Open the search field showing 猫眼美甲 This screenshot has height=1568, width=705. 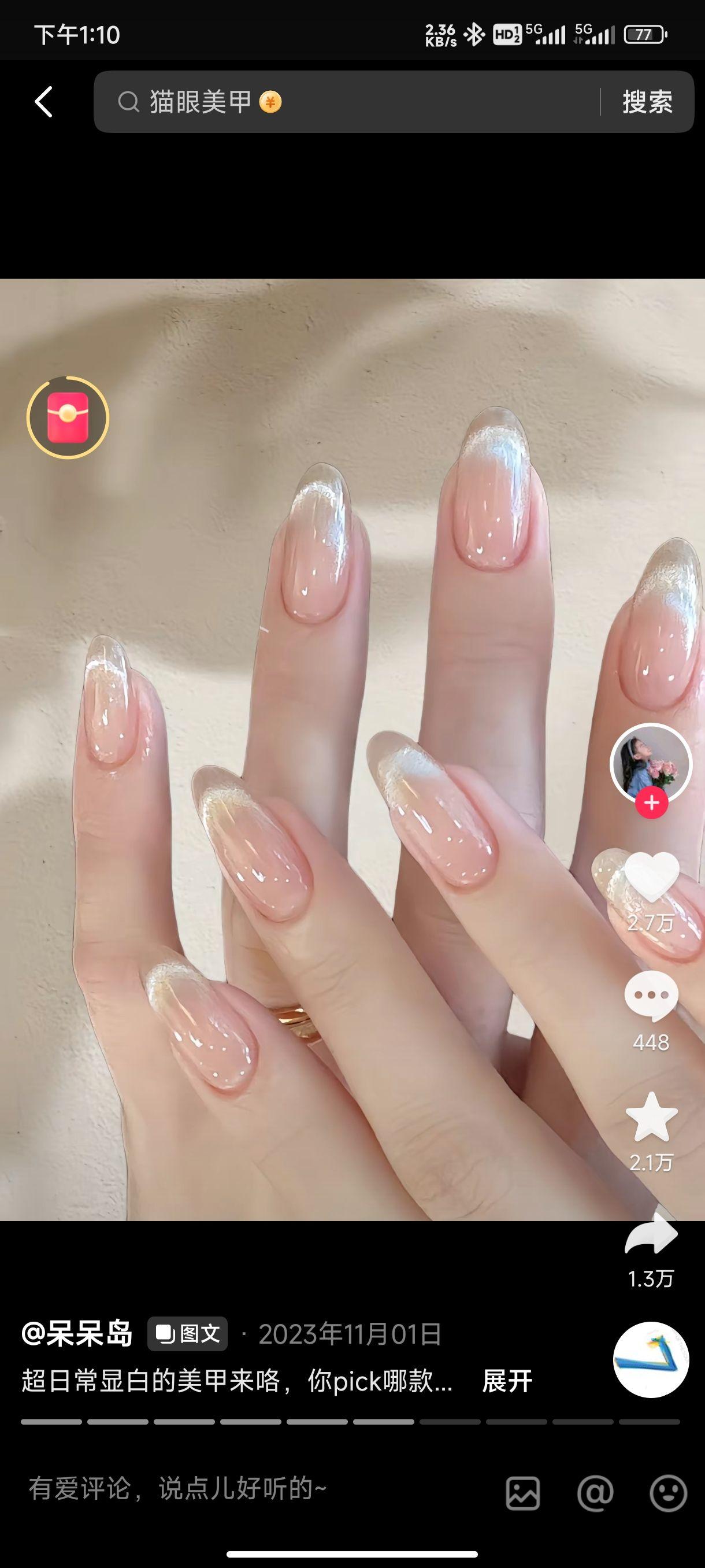point(340,102)
